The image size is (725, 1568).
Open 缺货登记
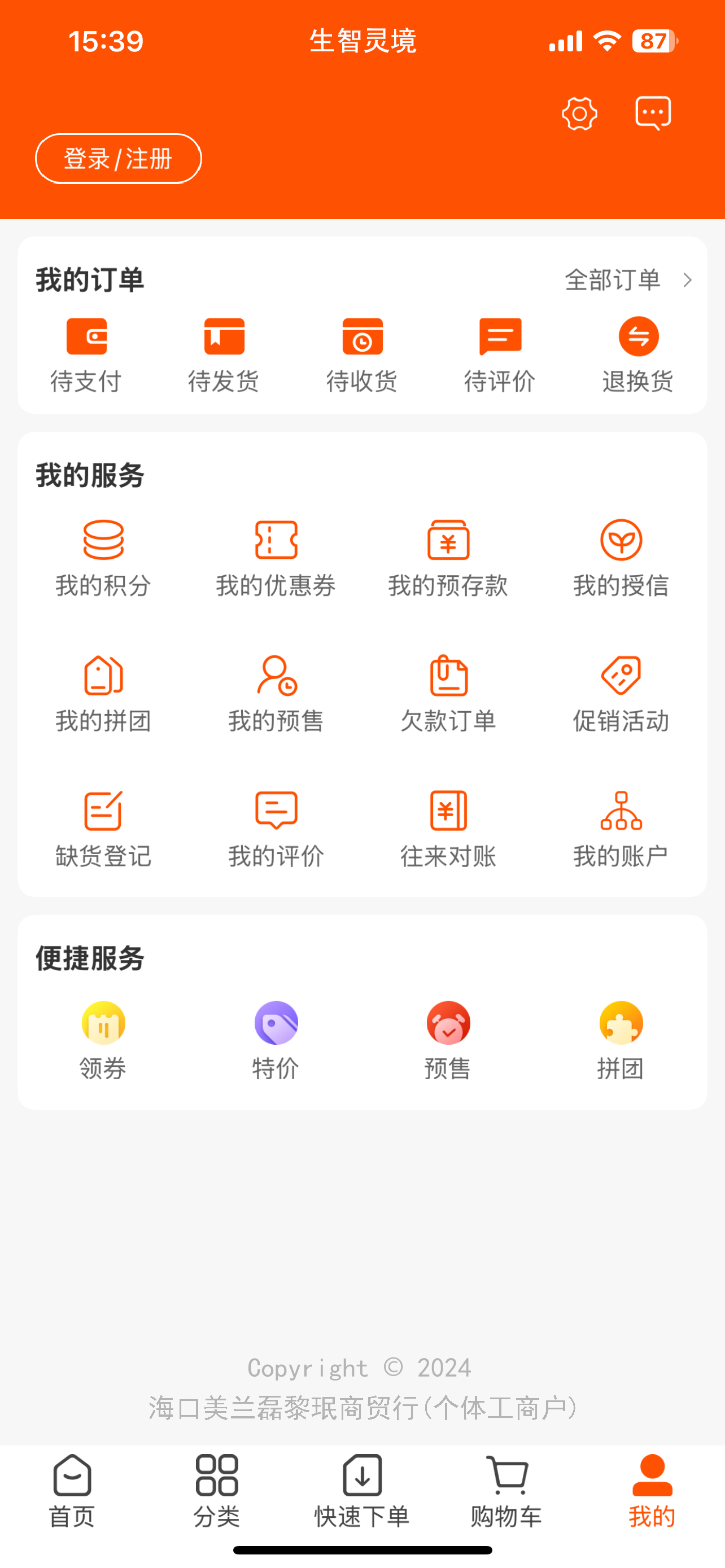(x=103, y=829)
